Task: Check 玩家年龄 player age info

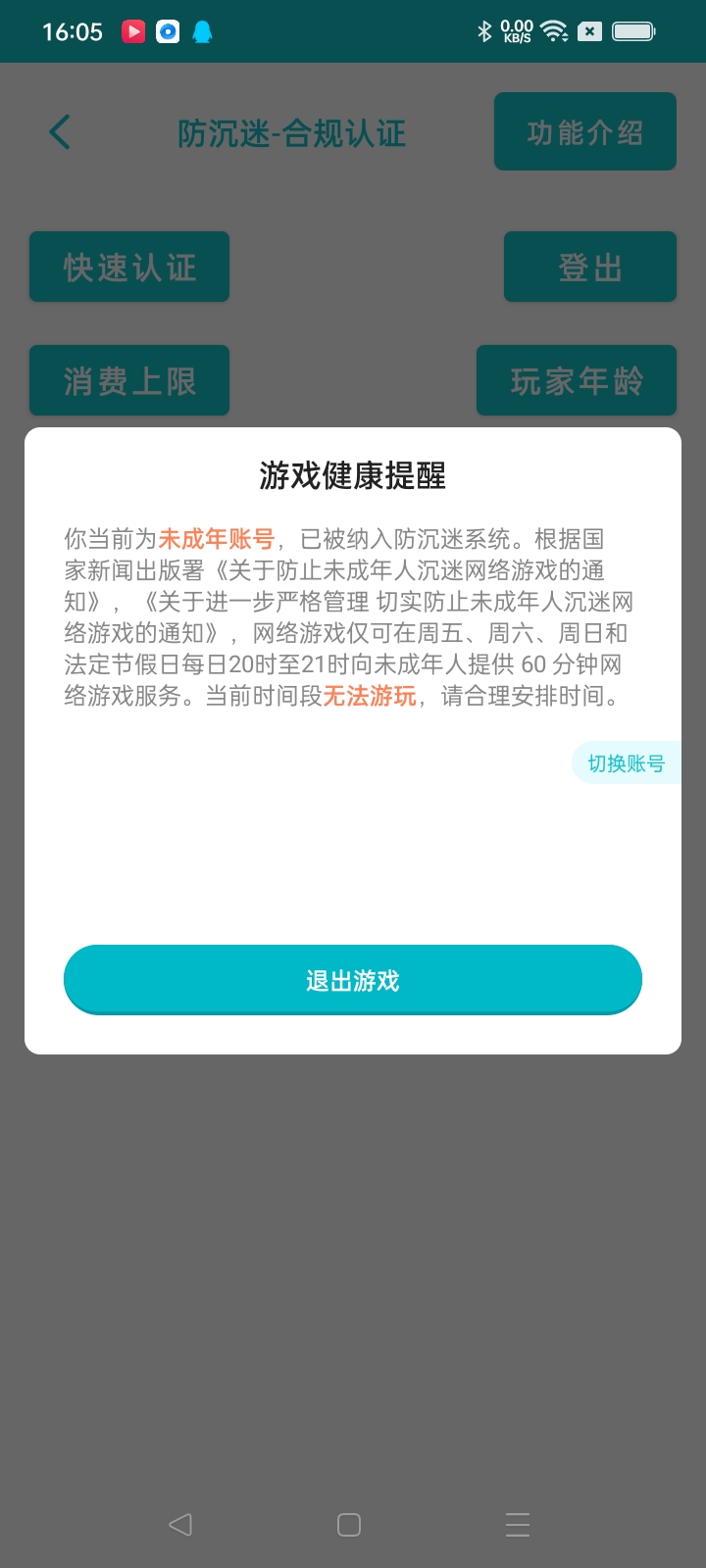Action: pyautogui.click(x=577, y=380)
